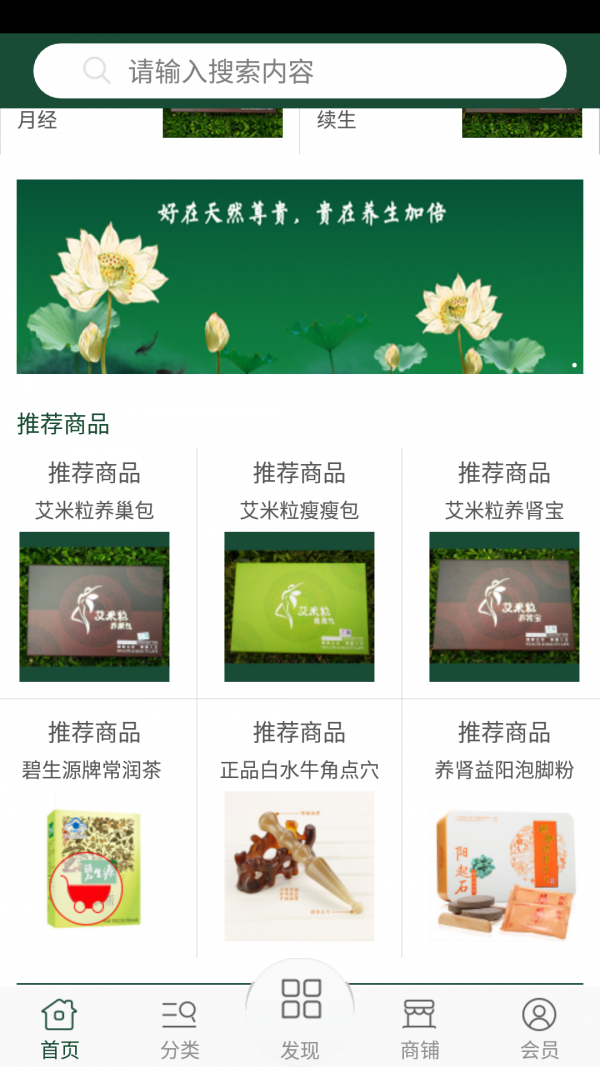
Task: Switch to the 商铺 tab
Action: coord(420,1029)
